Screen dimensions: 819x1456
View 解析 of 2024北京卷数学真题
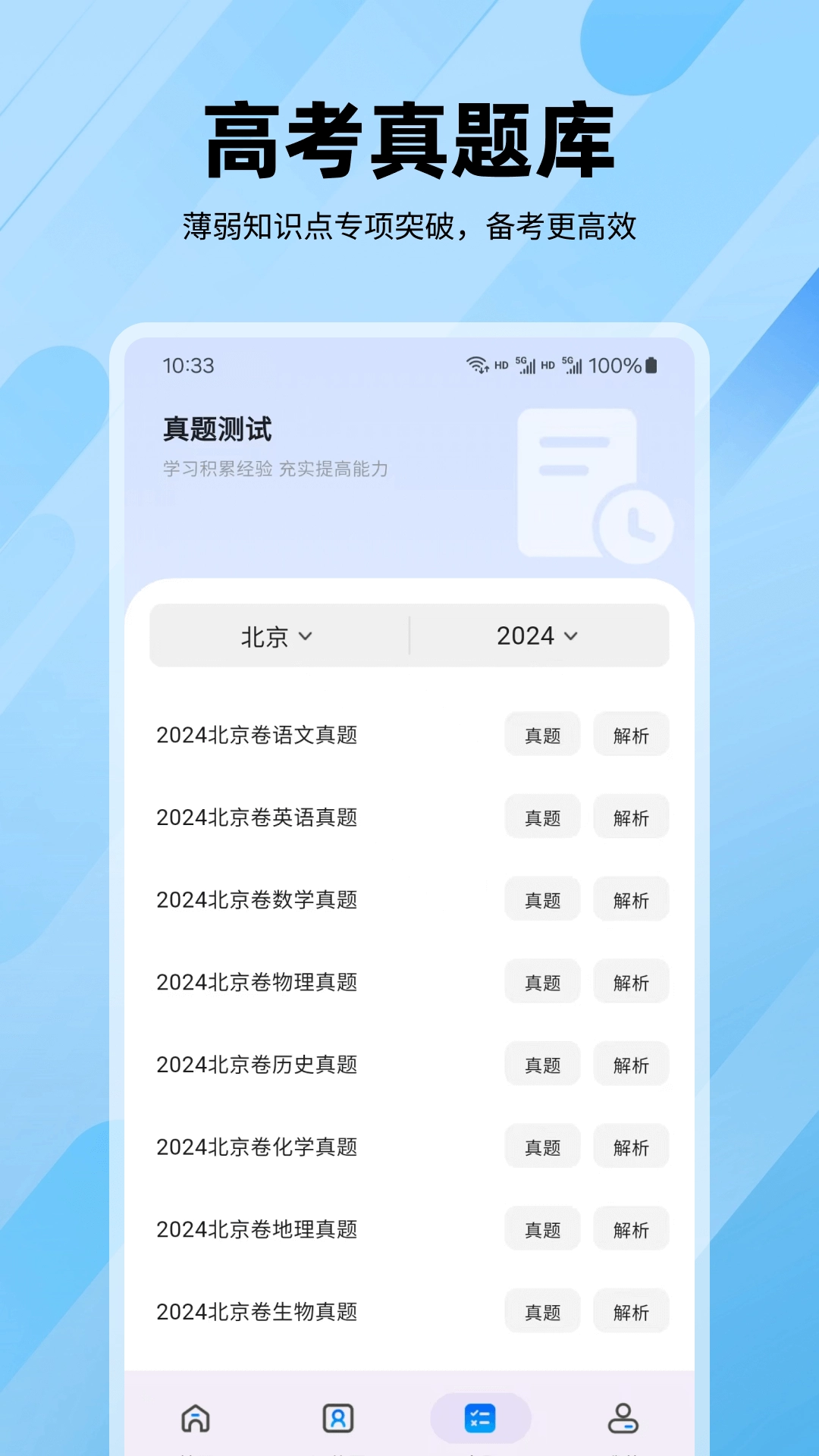coord(631,899)
